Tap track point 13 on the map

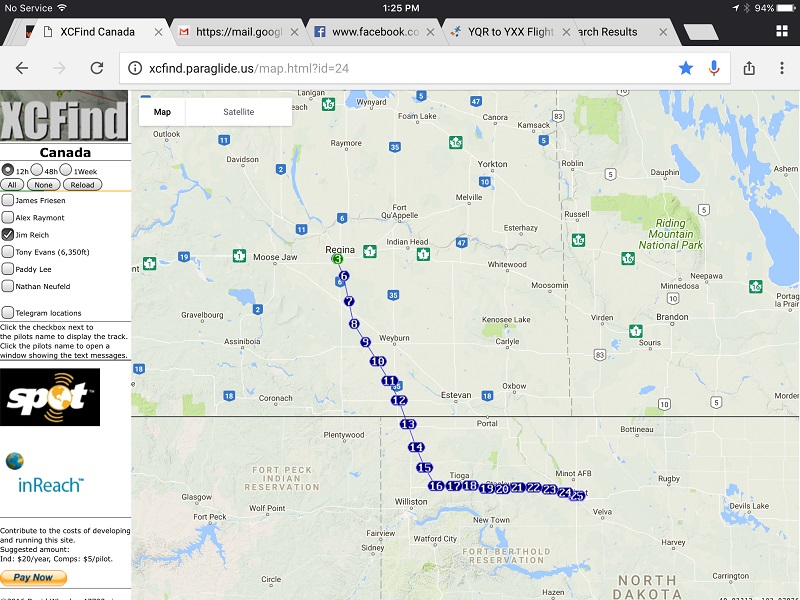coord(408,425)
